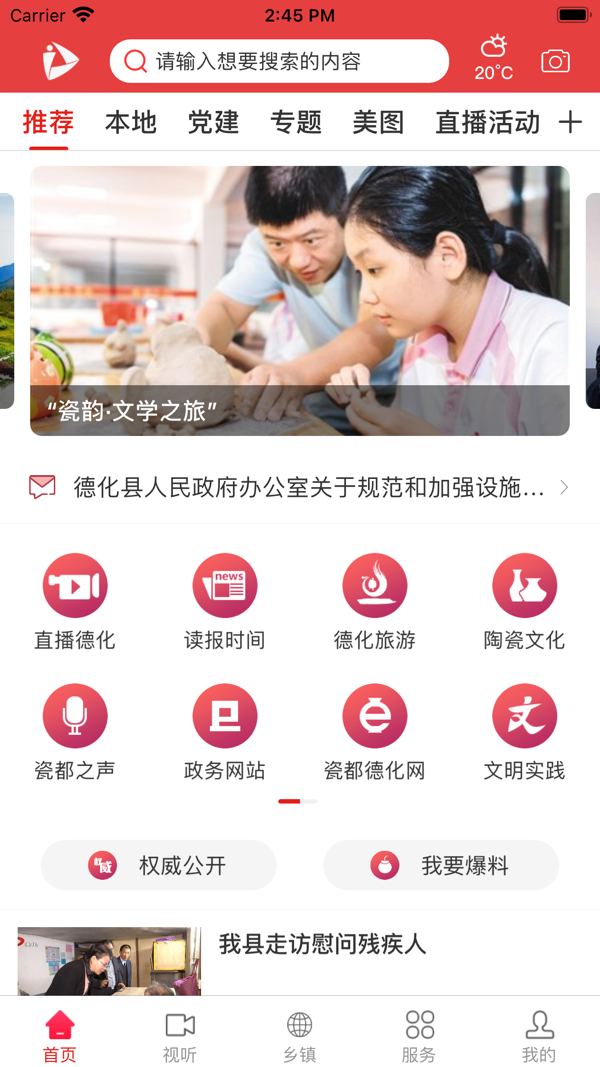The image size is (600, 1067).
Task: Tap the plus icon to add channels
Action: (570, 122)
